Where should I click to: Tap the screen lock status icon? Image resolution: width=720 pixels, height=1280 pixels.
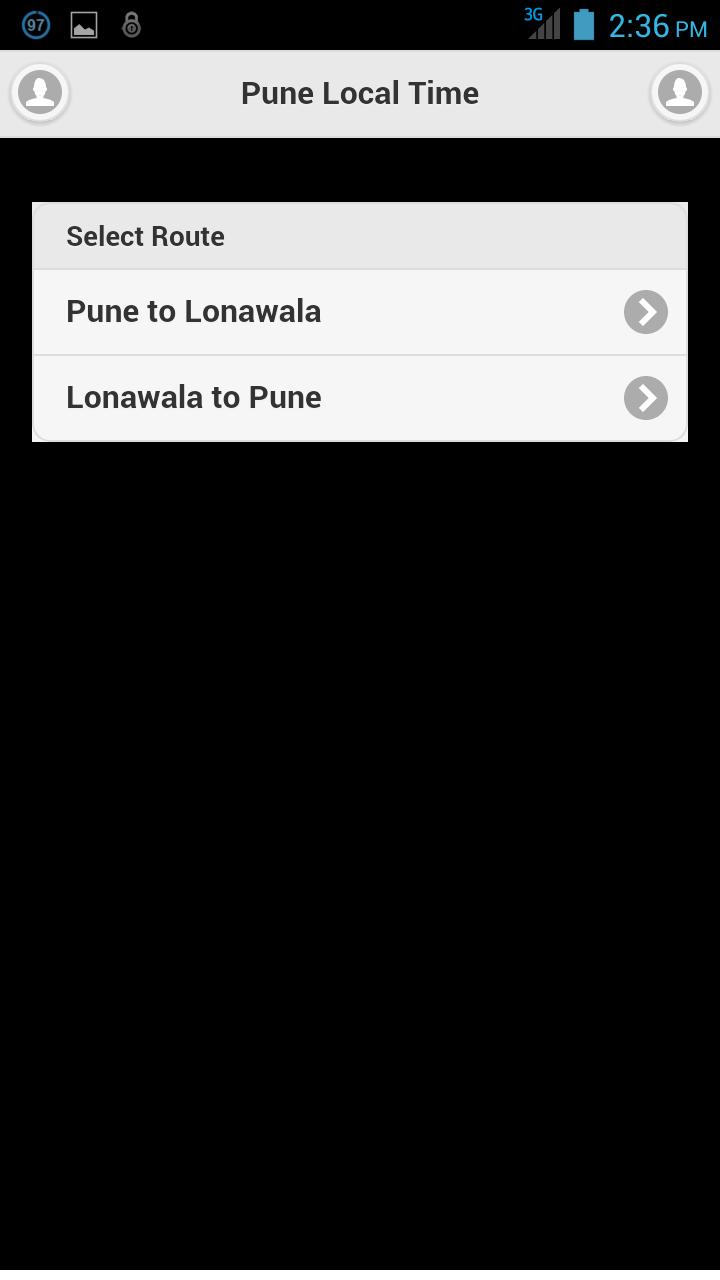(130, 24)
